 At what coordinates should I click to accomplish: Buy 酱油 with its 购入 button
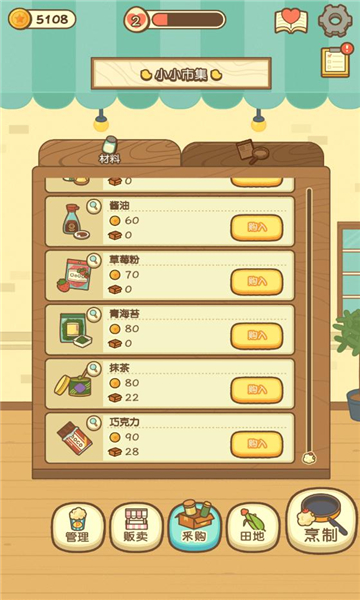coord(256,228)
